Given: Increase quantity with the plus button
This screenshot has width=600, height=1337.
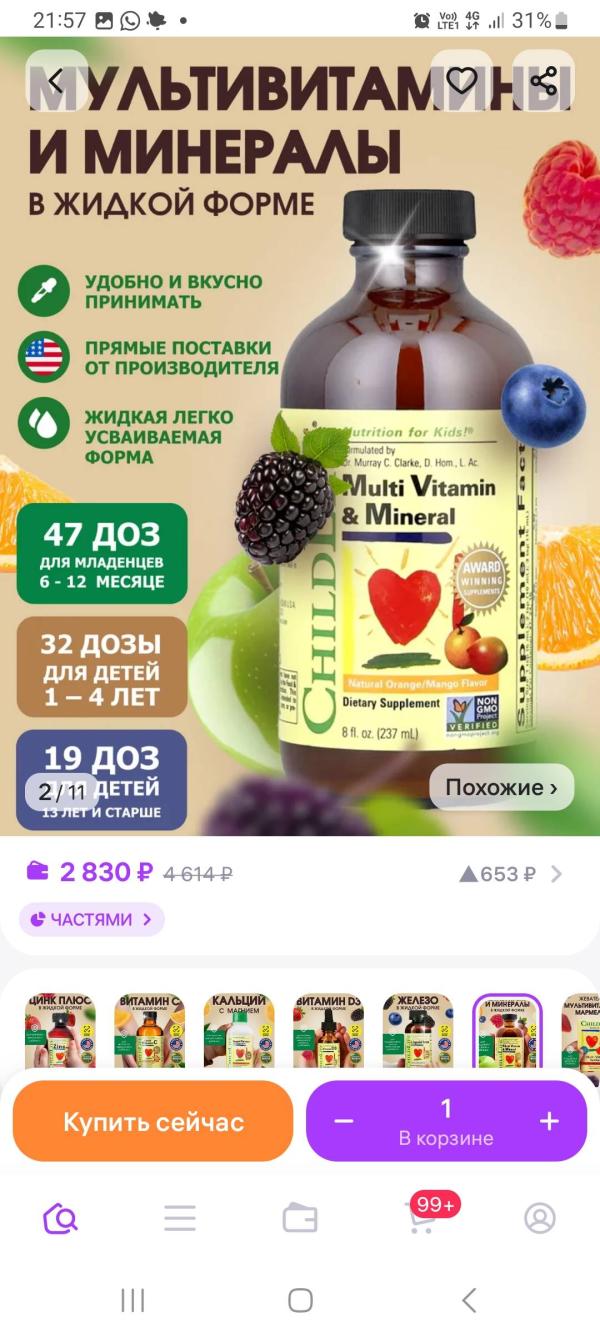Looking at the screenshot, I should click(x=549, y=1122).
